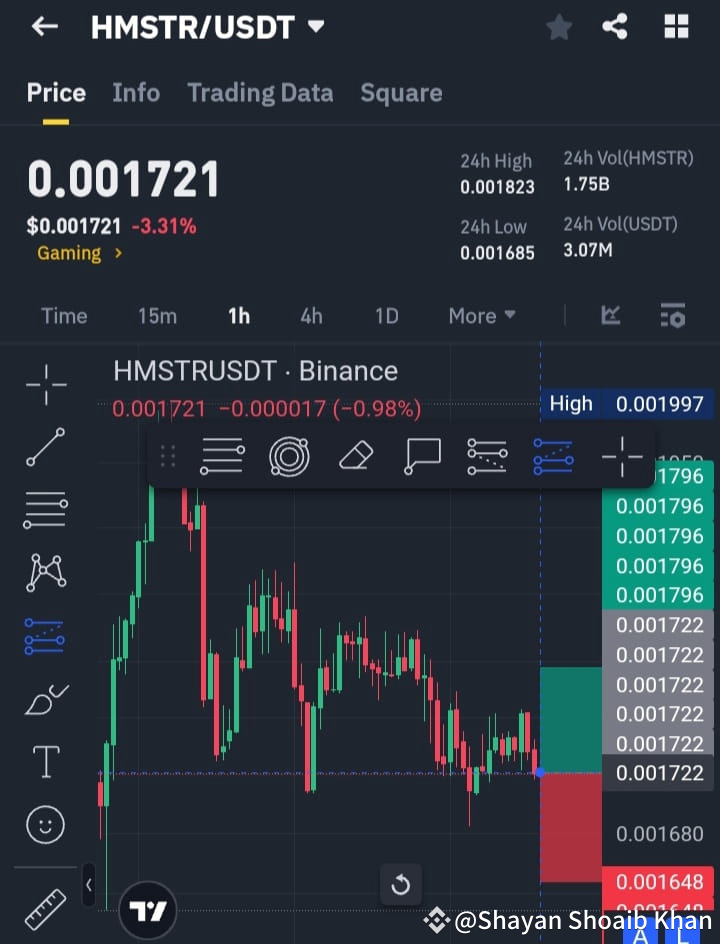The image size is (720, 944).
Task: Click the share button
Action: (x=615, y=27)
